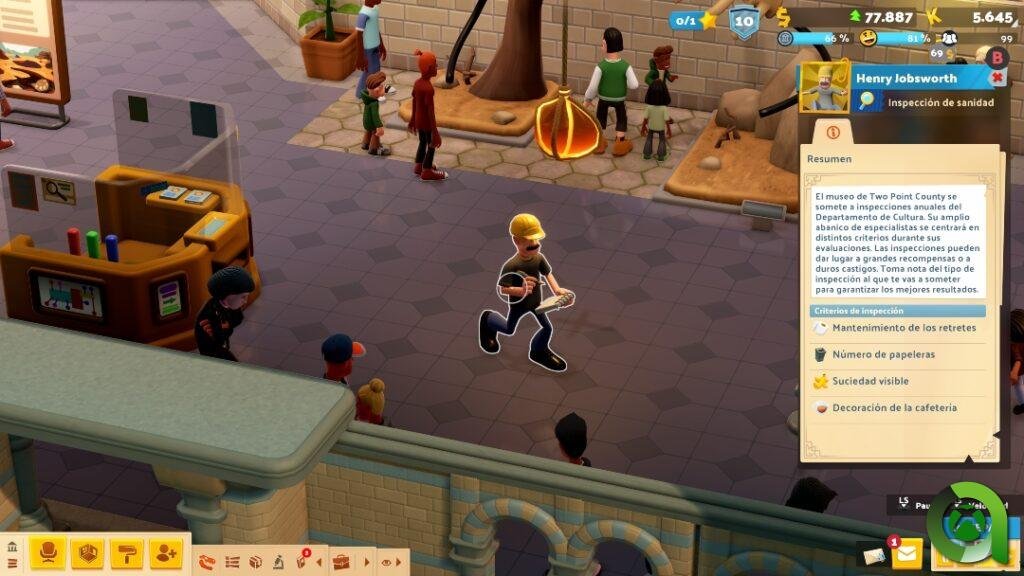Viewport: 1024px width, 576px height.
Task: Open the crate inventory icon
Action: [255, 562]
